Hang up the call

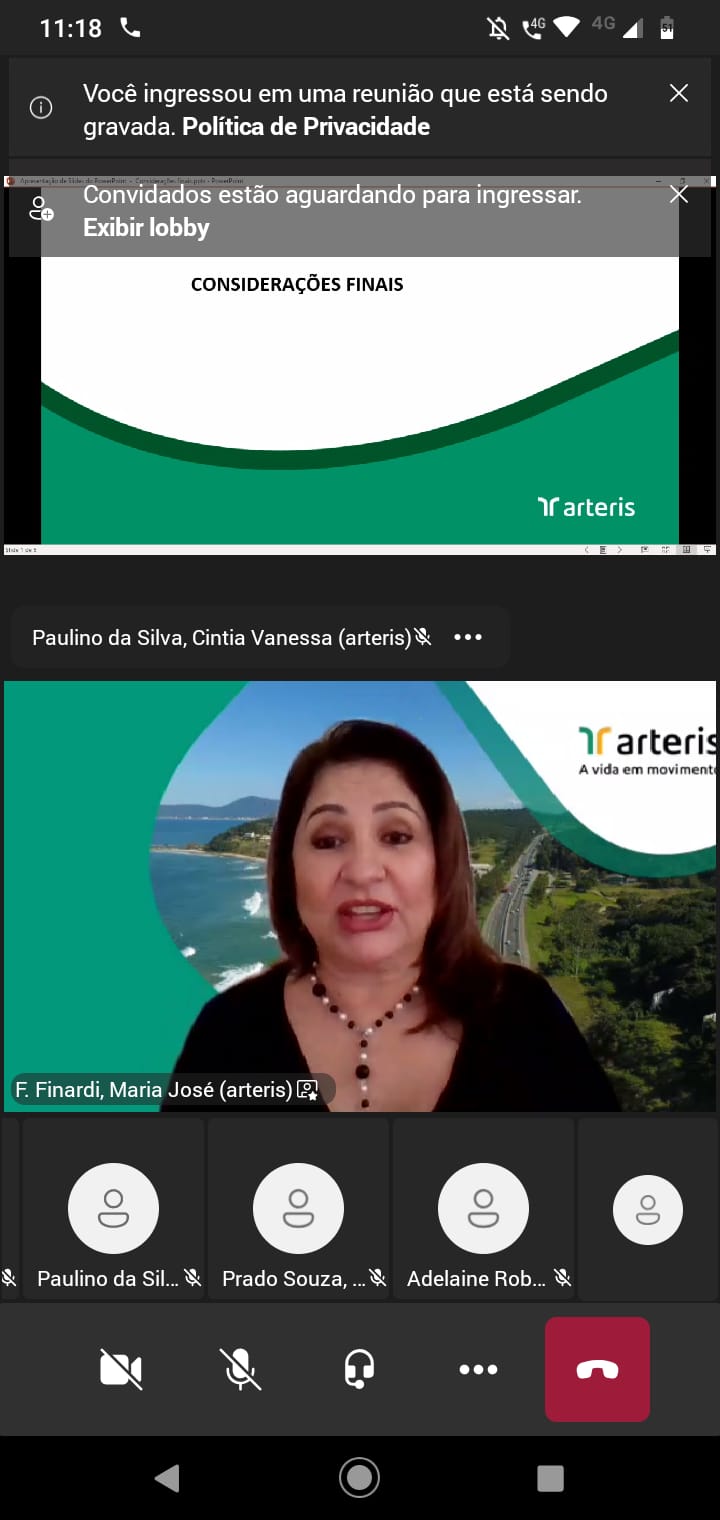pyautogui.click(x=597, y=1369)
